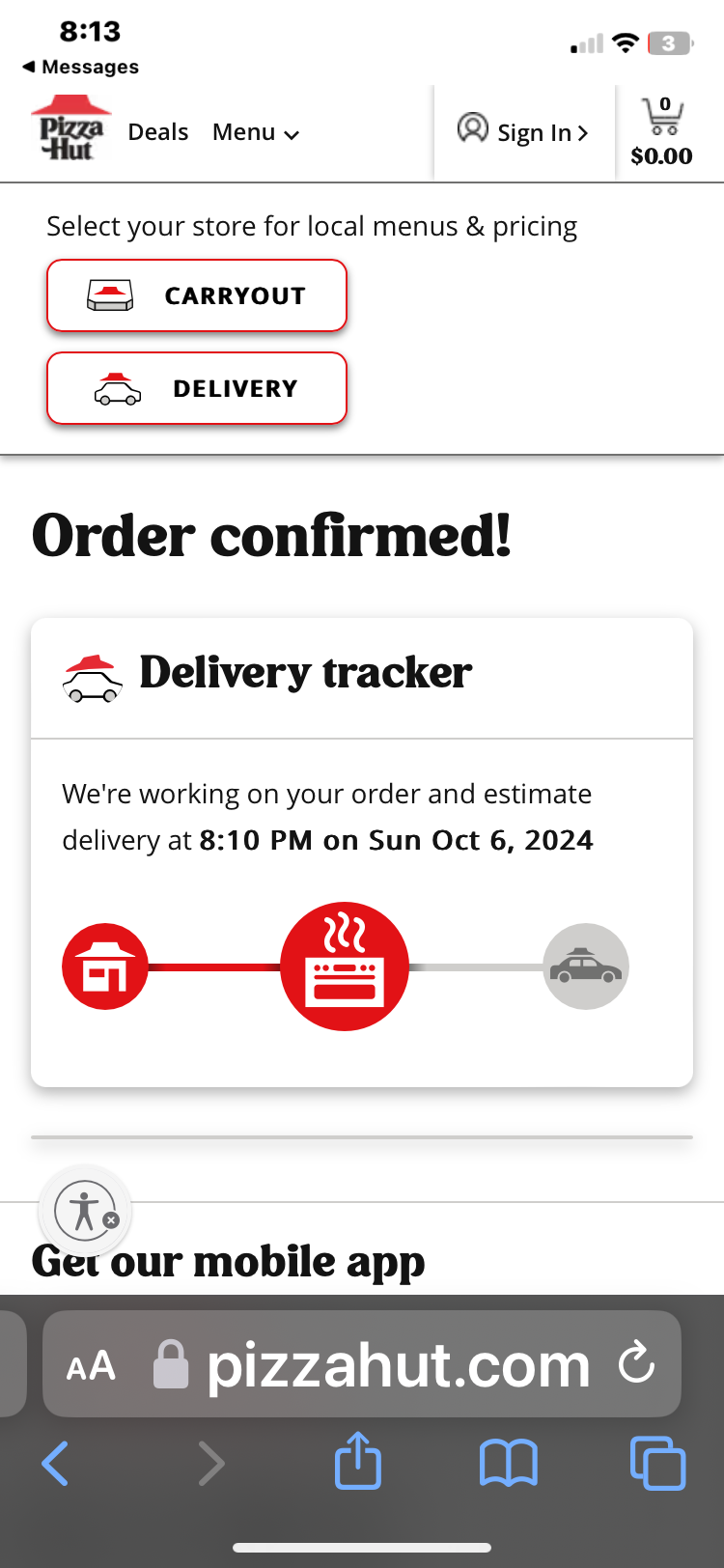
Task: Share this page
Action: tap(358, 1461)
